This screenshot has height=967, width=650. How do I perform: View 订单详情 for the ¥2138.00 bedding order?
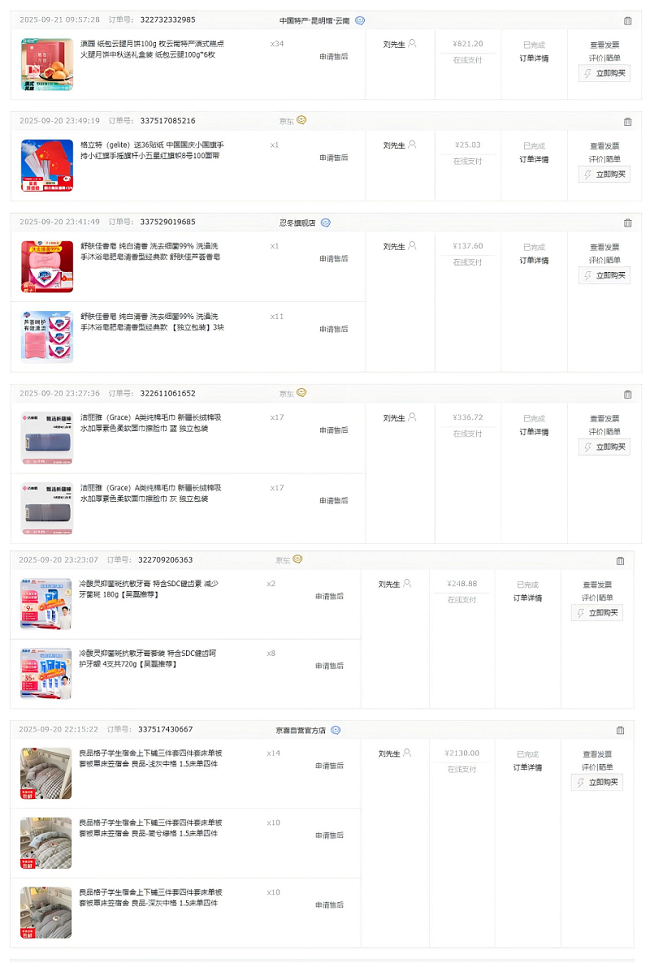[527, 767]
